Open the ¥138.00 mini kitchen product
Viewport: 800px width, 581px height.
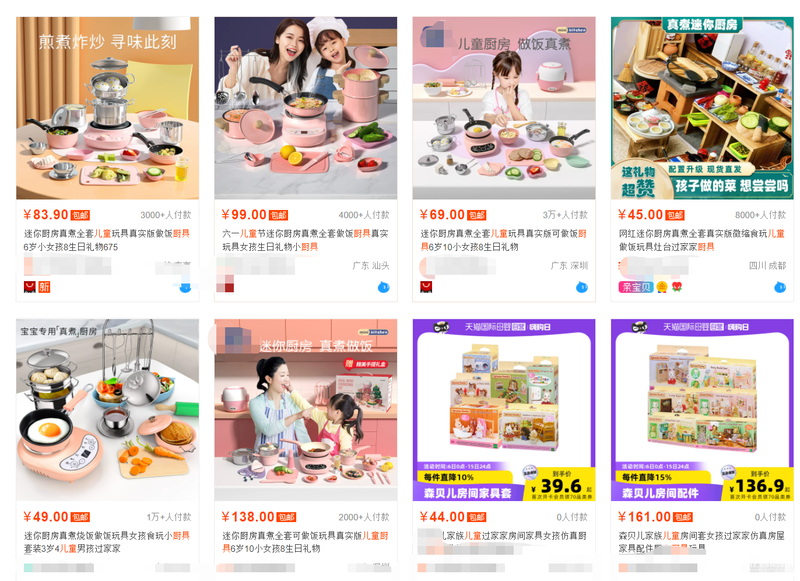[305, 410]
